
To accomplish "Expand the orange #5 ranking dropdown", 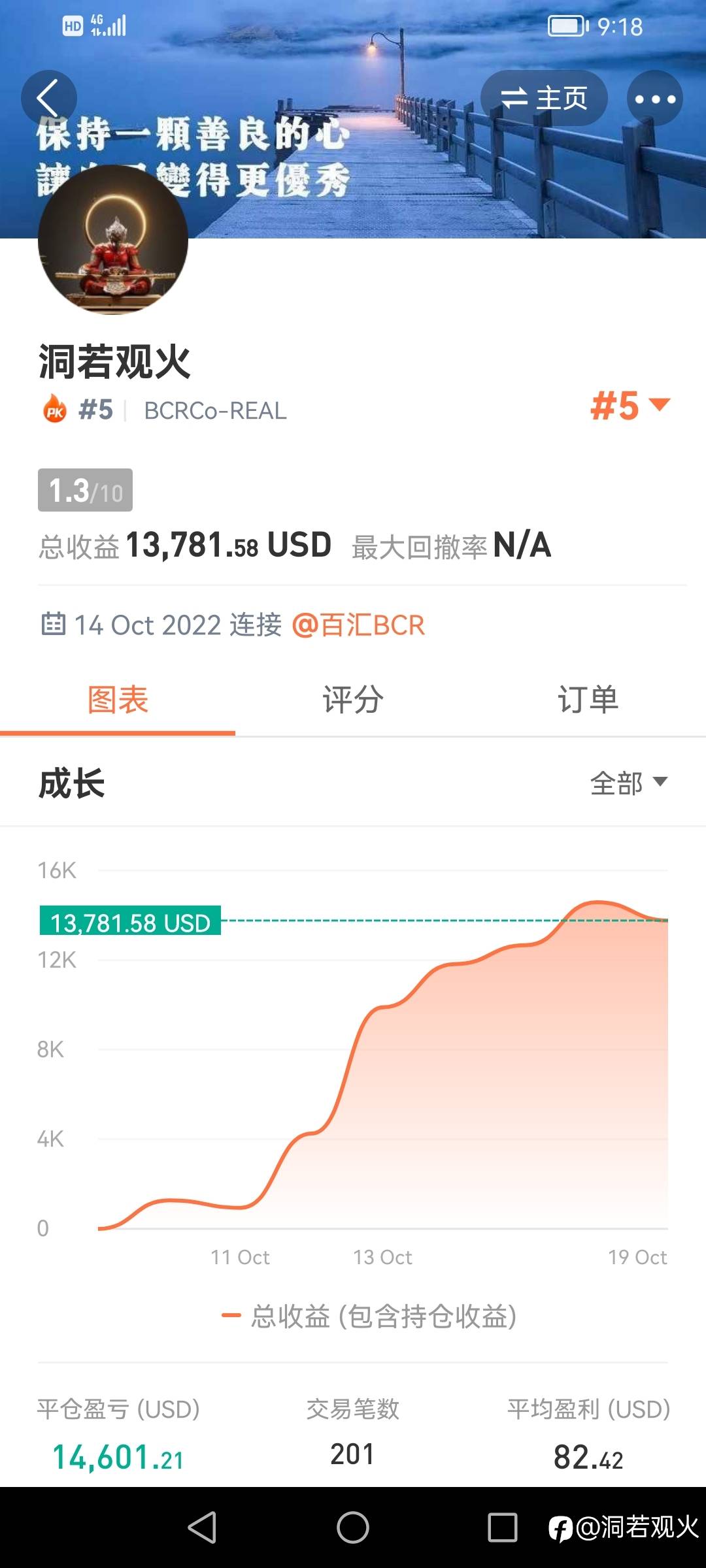I will [x=630, y=406].
